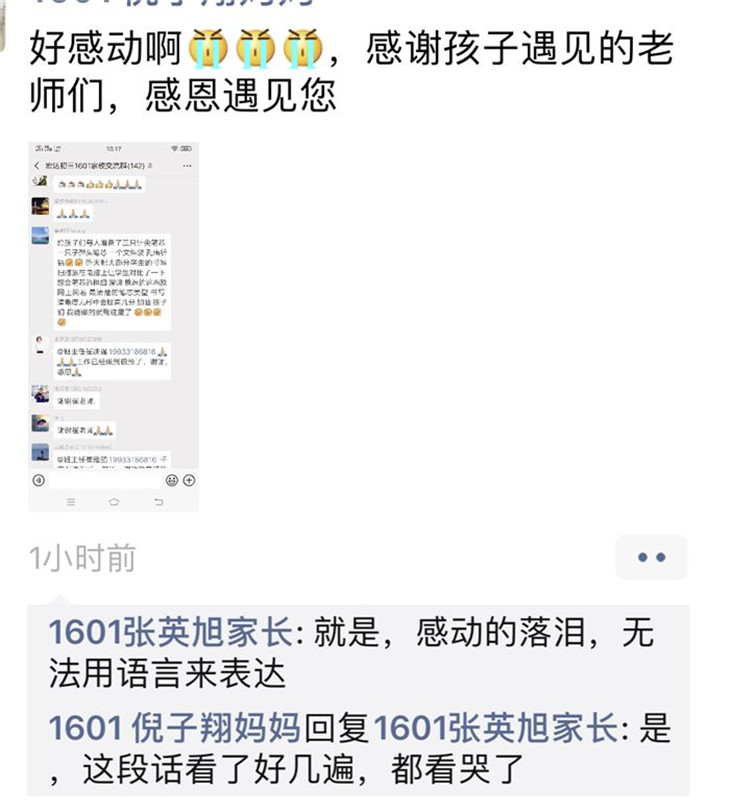
Task: Open the like and comment menu
Action: (651, 558)
